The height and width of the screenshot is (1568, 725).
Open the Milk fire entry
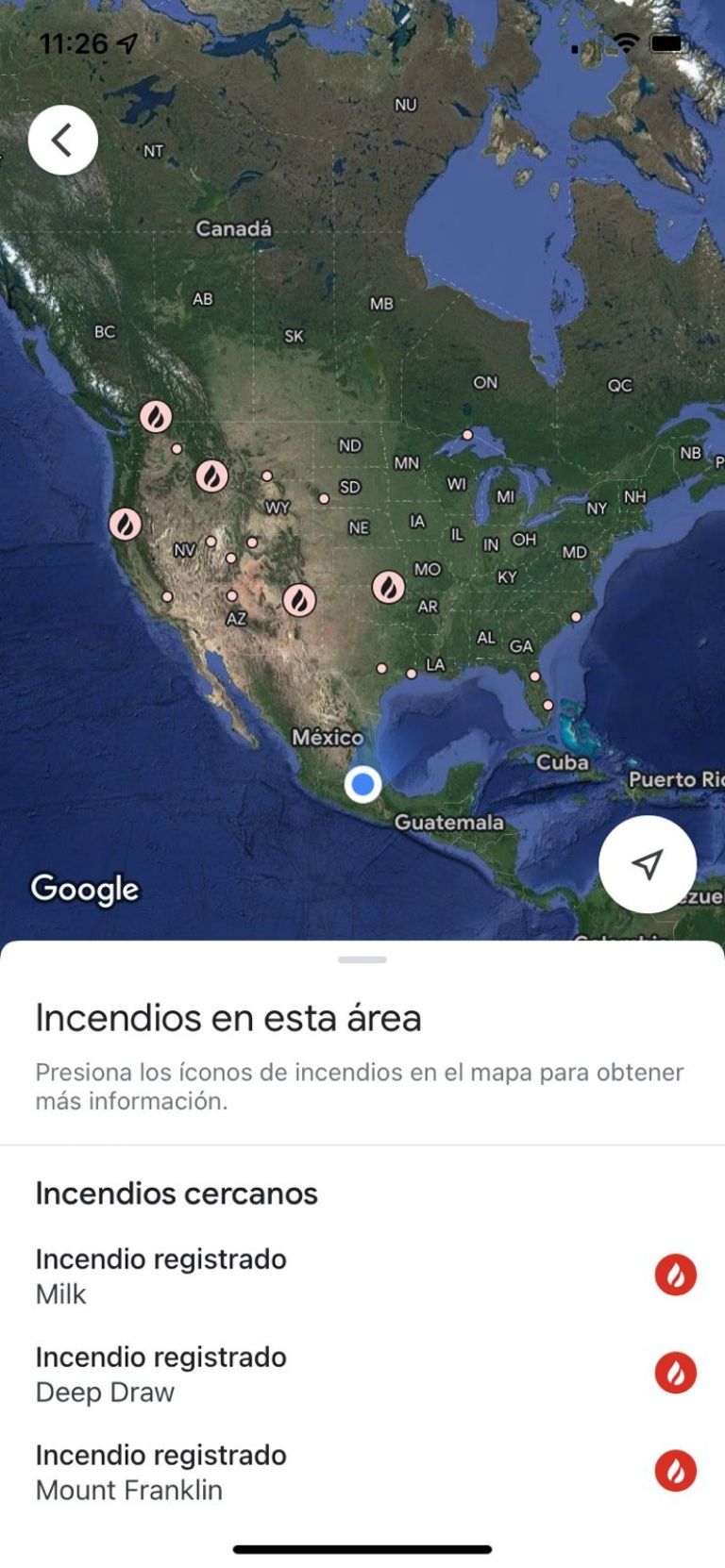[362, 1276]
